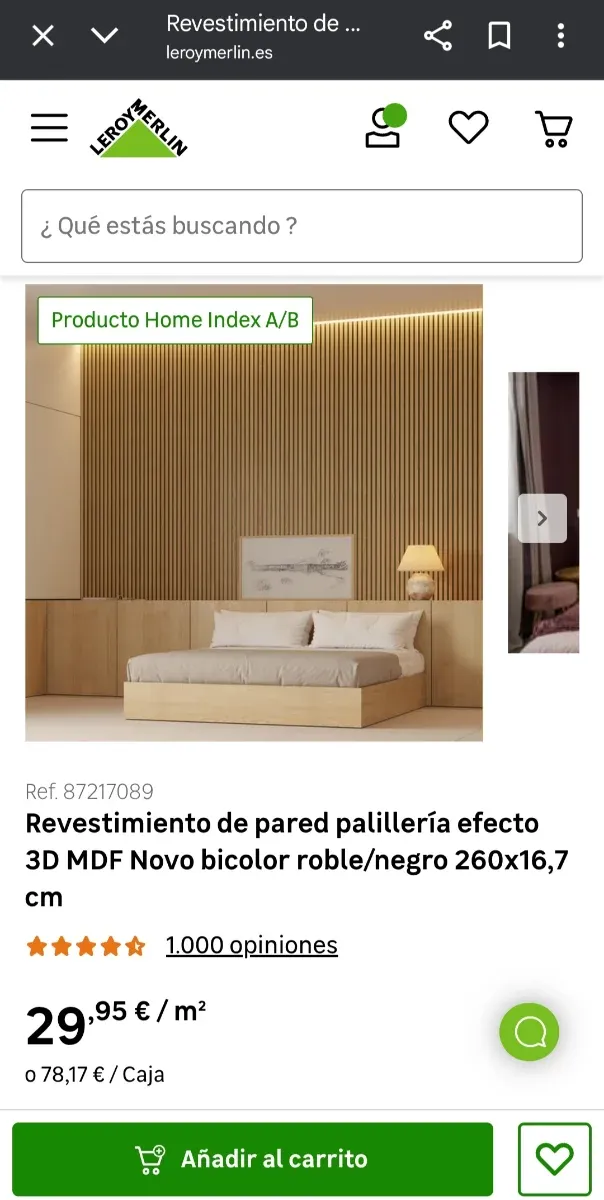Image resolution: width=604 pixels, height=1200 pixels.
Task: Tap Añadir al carrito
Action: (x=252, y=1159)
